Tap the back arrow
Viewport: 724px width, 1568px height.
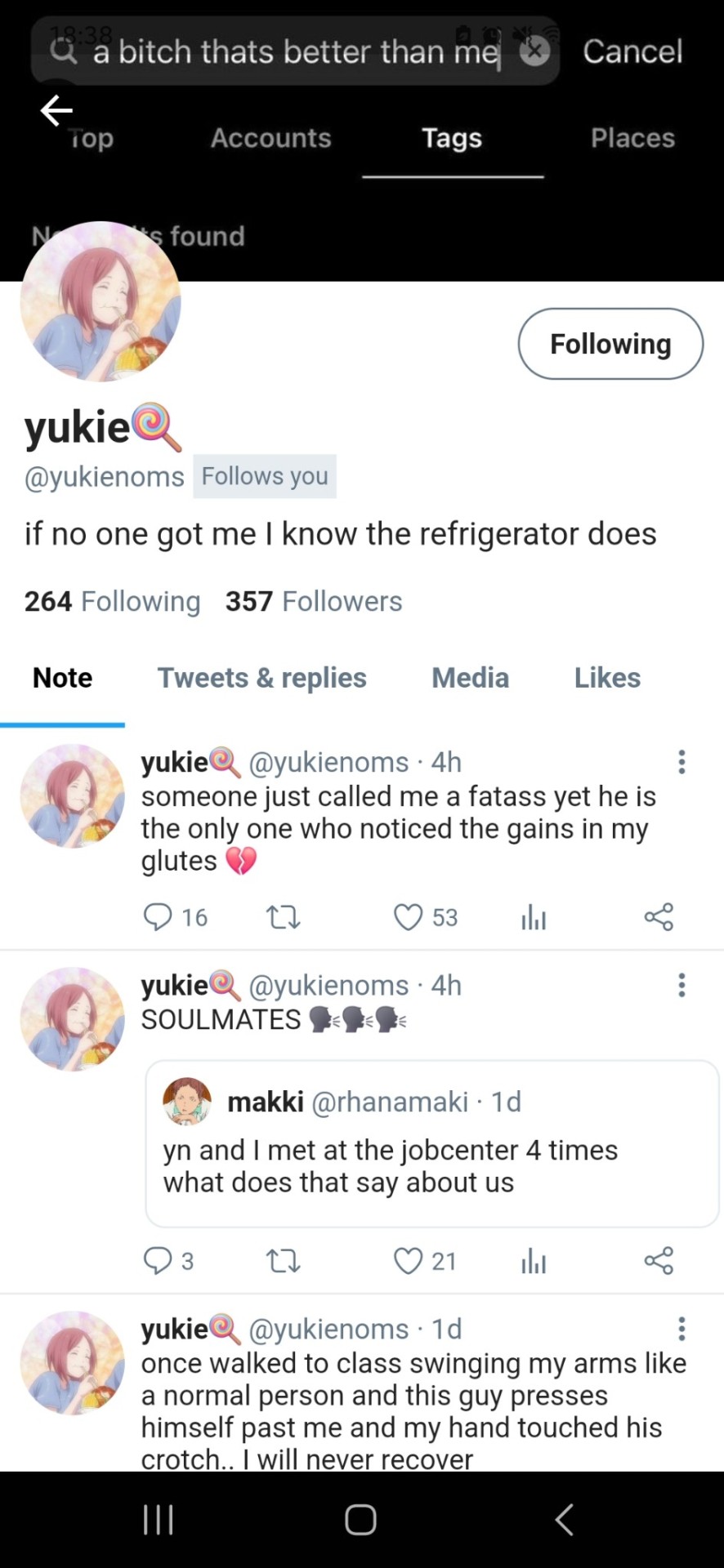point(56,110)
